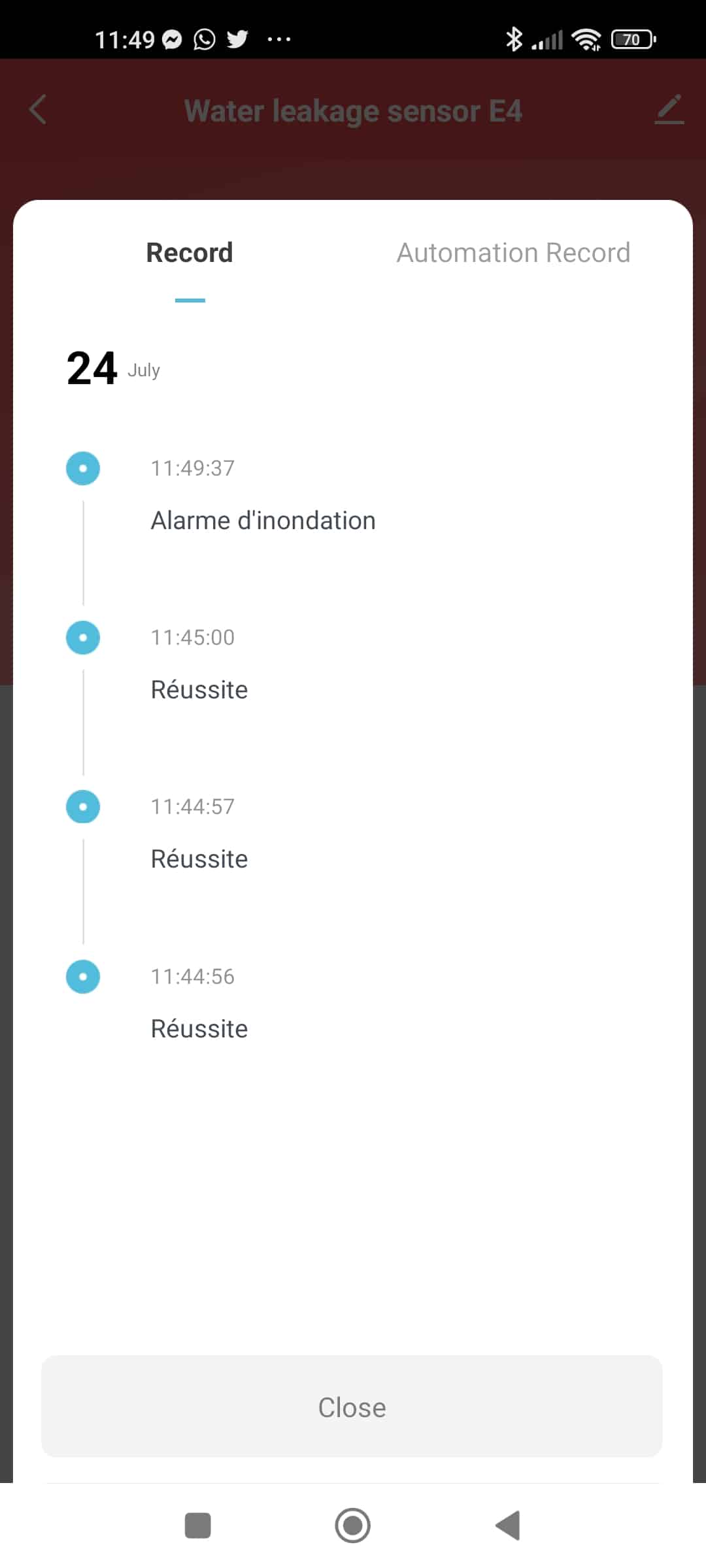This screenshot has height=1568, width=706.
Task: Tap the edit pencil icon
Action: (x=669, y=109)
